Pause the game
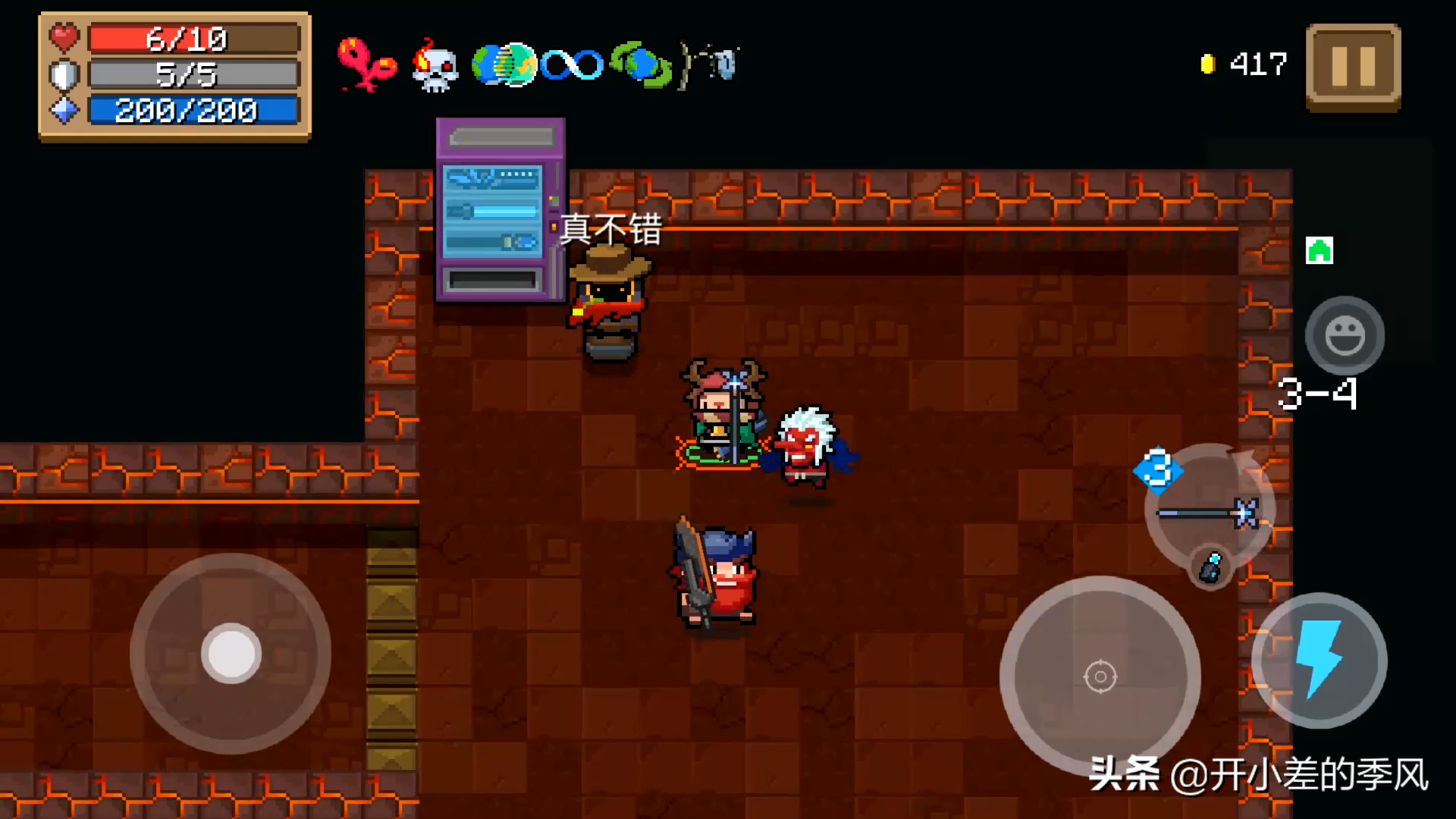Image resolution: width=1456 pixels, height=819 pixels. pos(1353,67)
